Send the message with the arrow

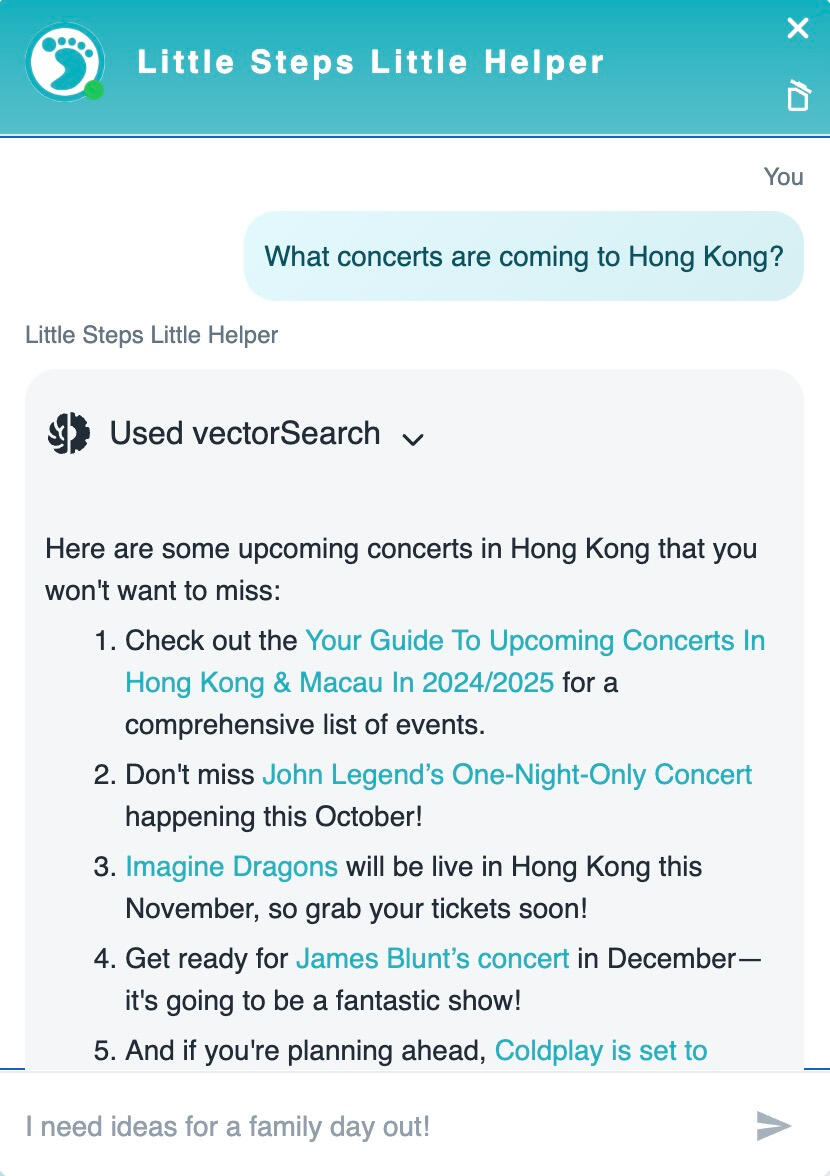tap(773, 1126)
